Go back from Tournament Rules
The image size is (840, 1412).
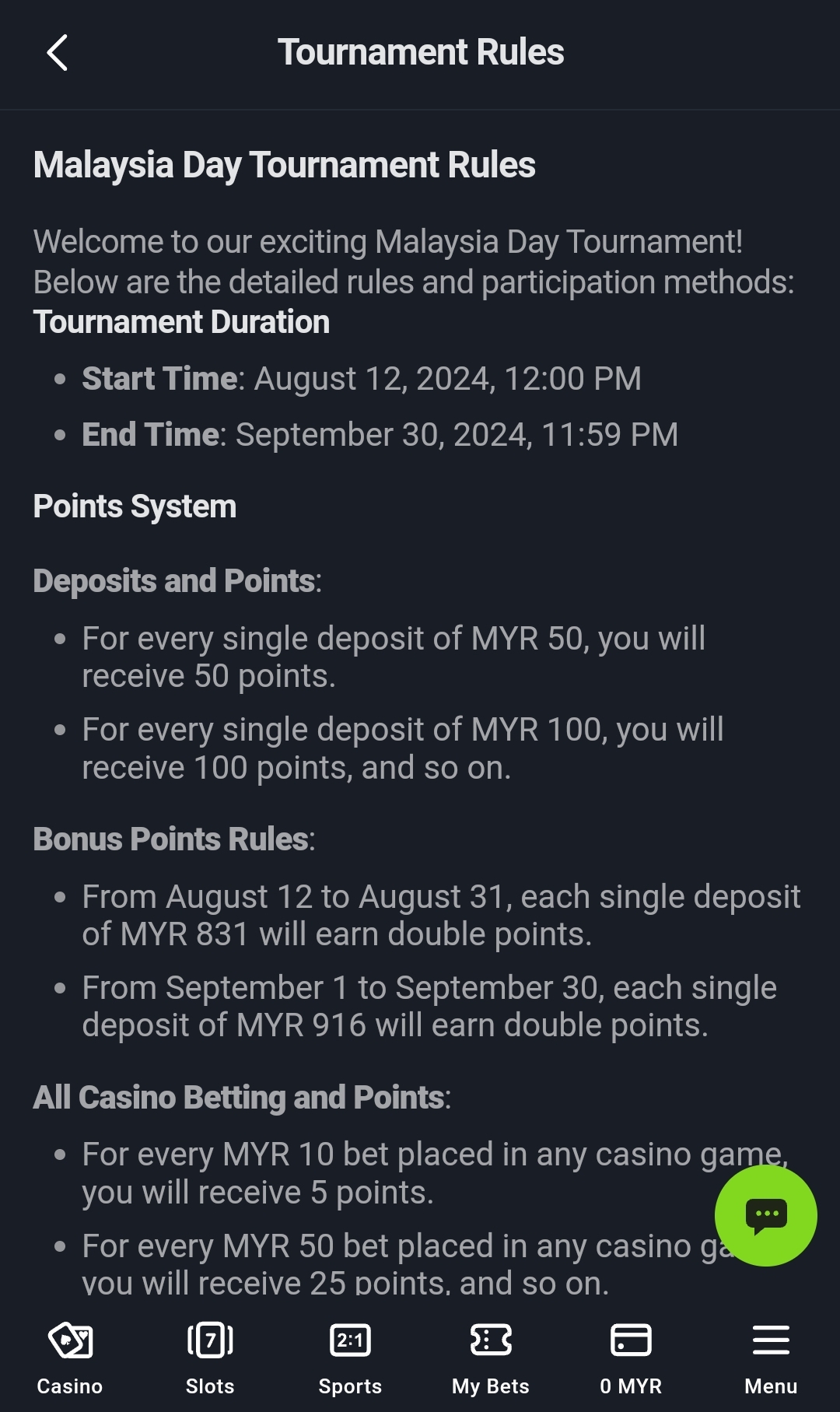tap(58, 53)
